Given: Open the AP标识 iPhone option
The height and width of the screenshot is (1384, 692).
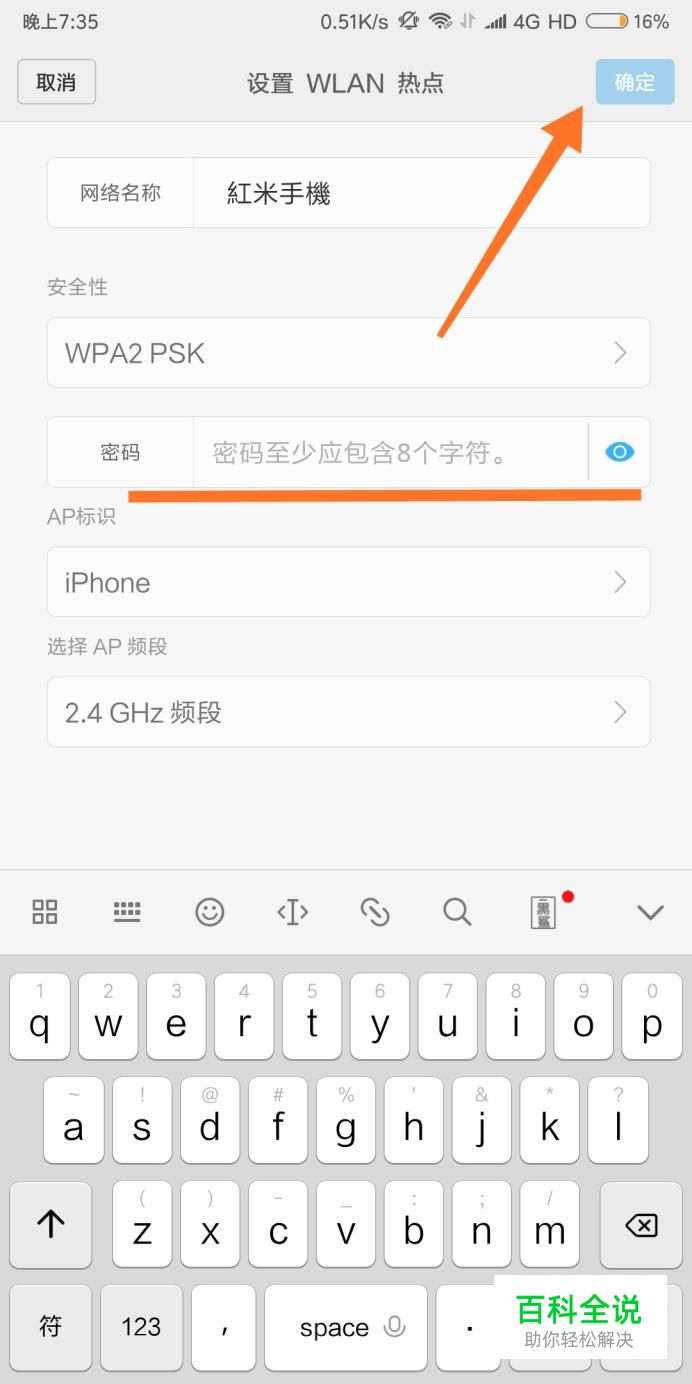Looking at the screenshot, I should click(348, 582).
